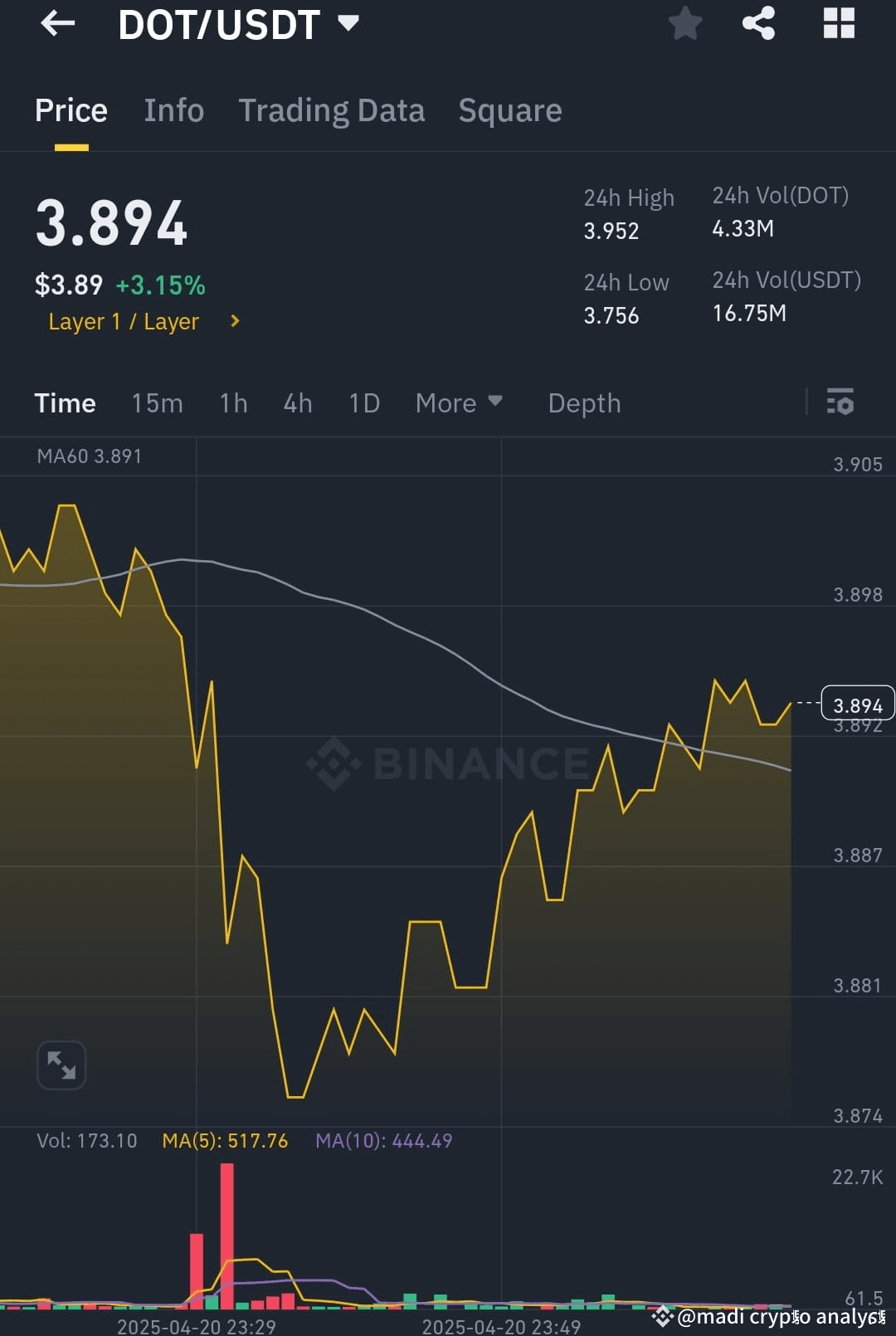Toggle DOT/USDT as a favorite via the star
This screenshot has height=1336, width=896.
tap(685, 23)
